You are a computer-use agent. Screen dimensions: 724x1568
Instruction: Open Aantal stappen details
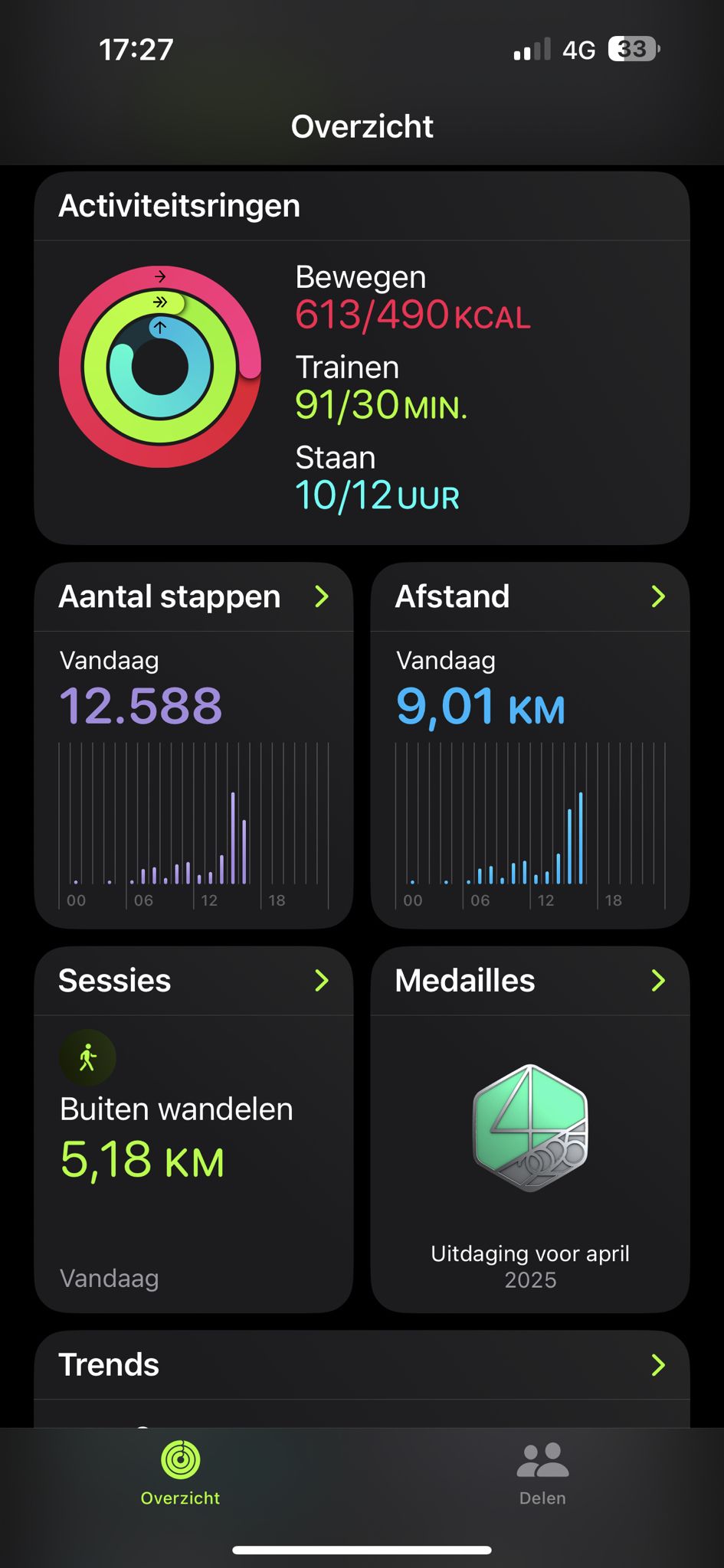193,746
